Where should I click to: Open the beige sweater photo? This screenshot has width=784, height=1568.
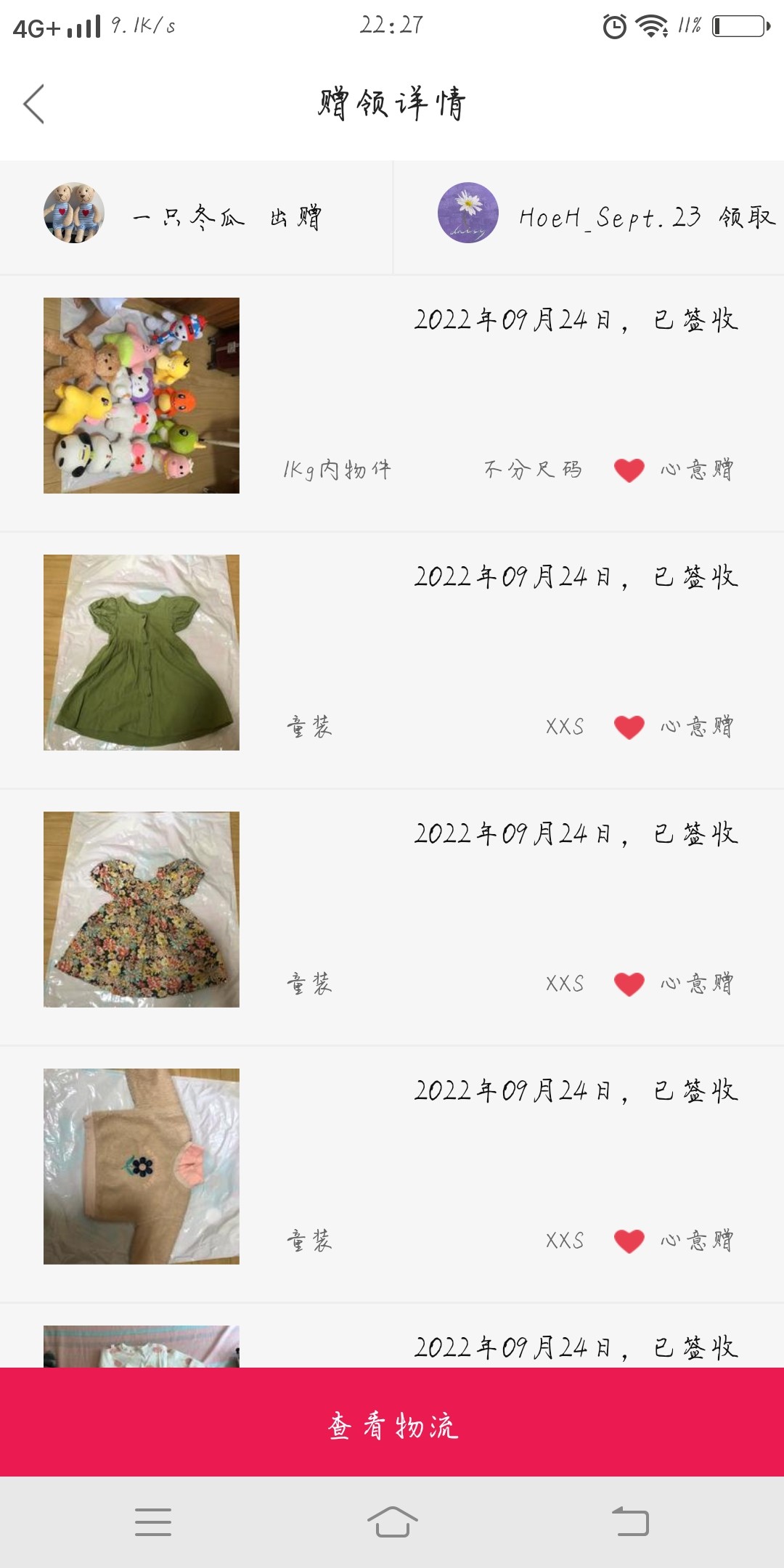(142, 1167)
